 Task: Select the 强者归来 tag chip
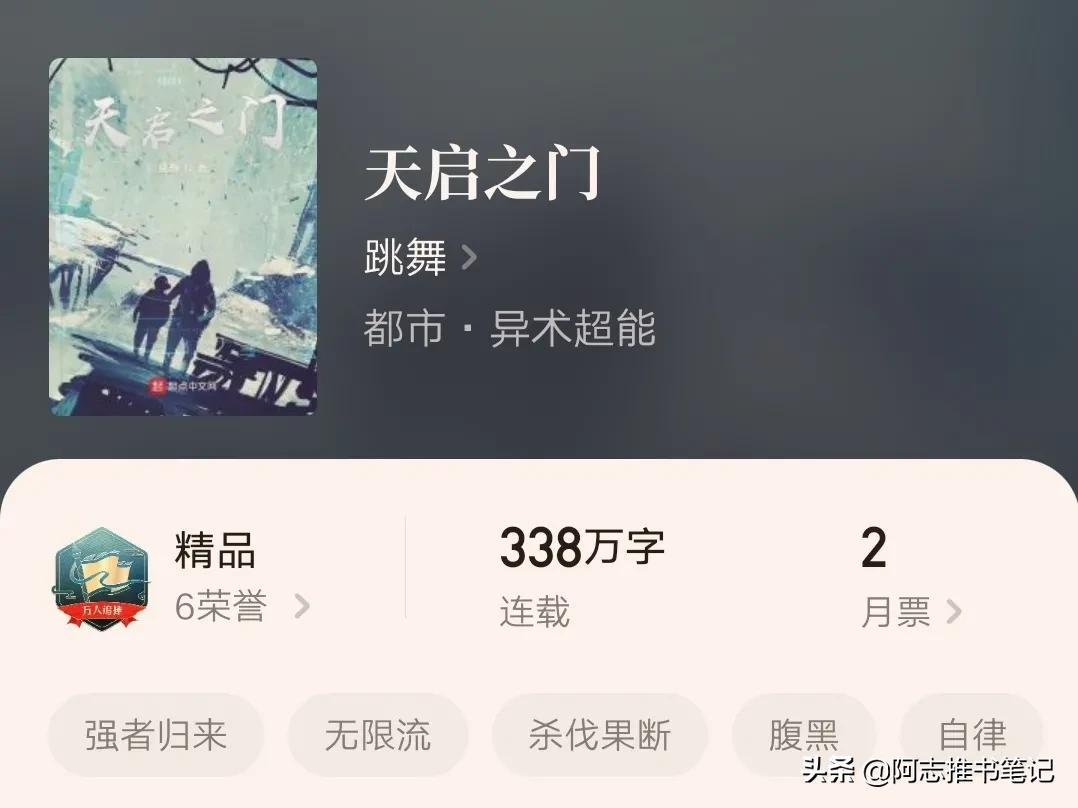(156, 736)
